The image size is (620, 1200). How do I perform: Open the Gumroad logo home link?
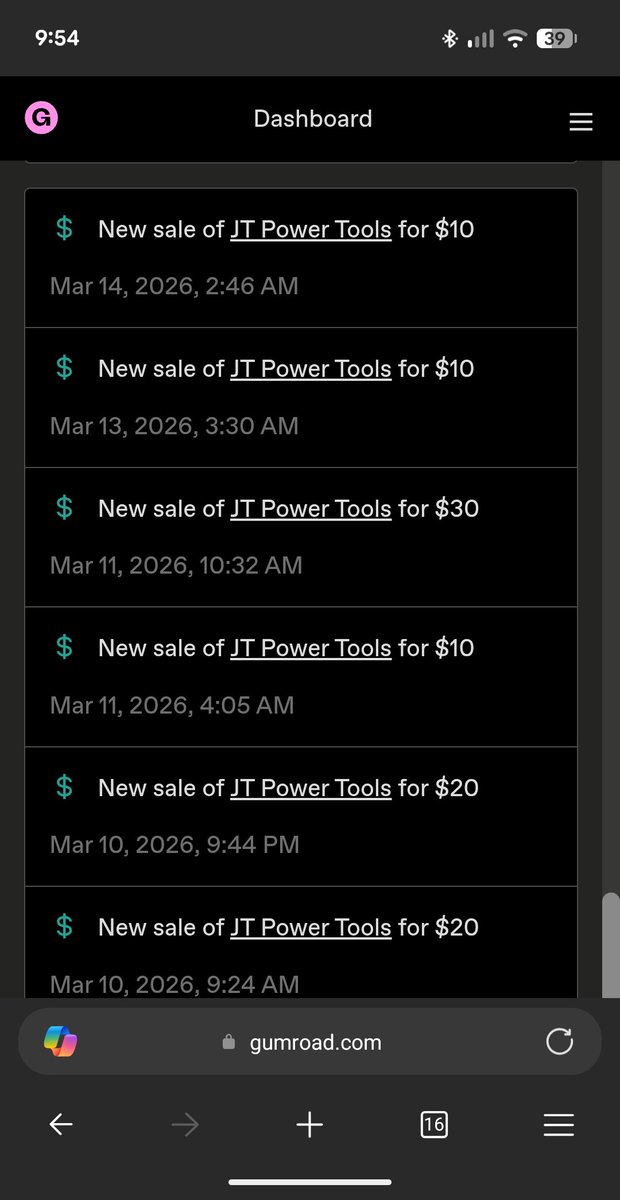coord(41,119)
